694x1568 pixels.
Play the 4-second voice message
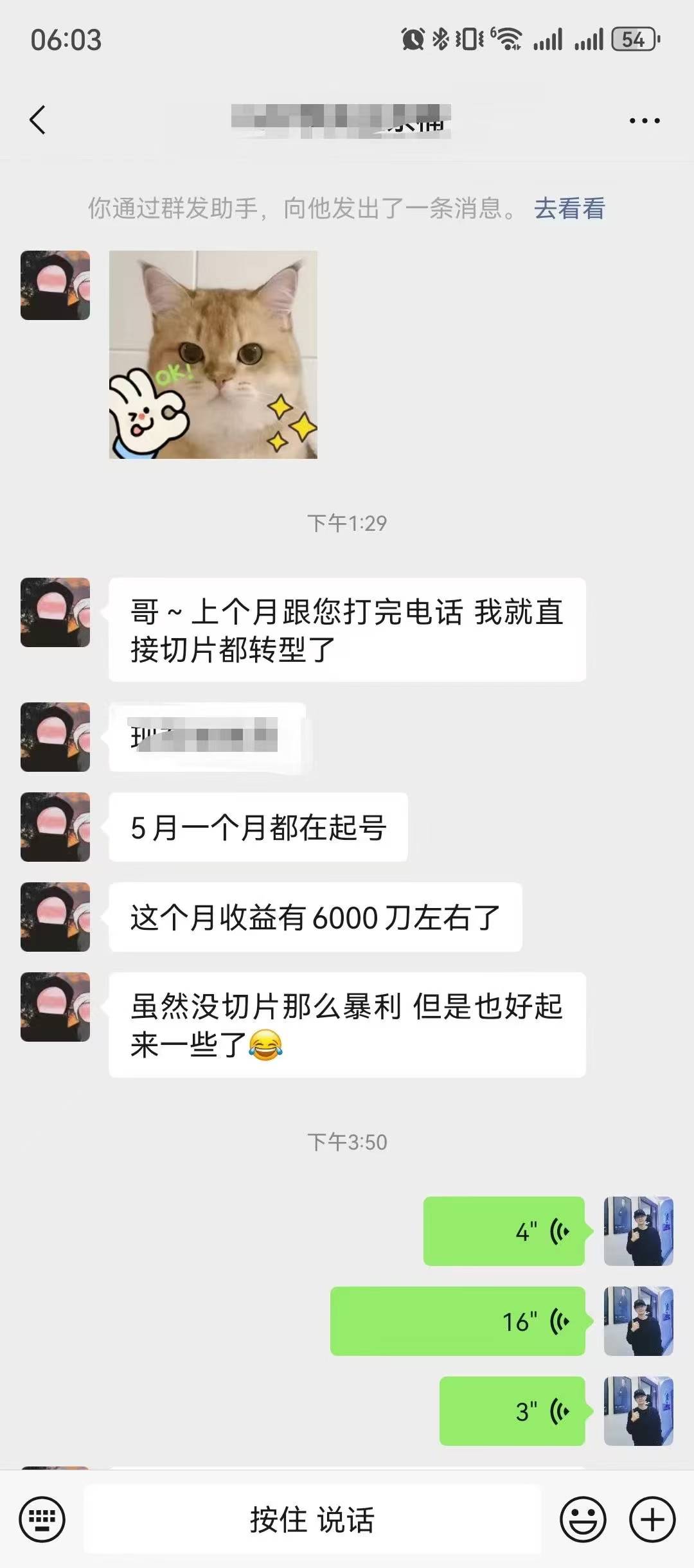click(x=504, y=1231)
